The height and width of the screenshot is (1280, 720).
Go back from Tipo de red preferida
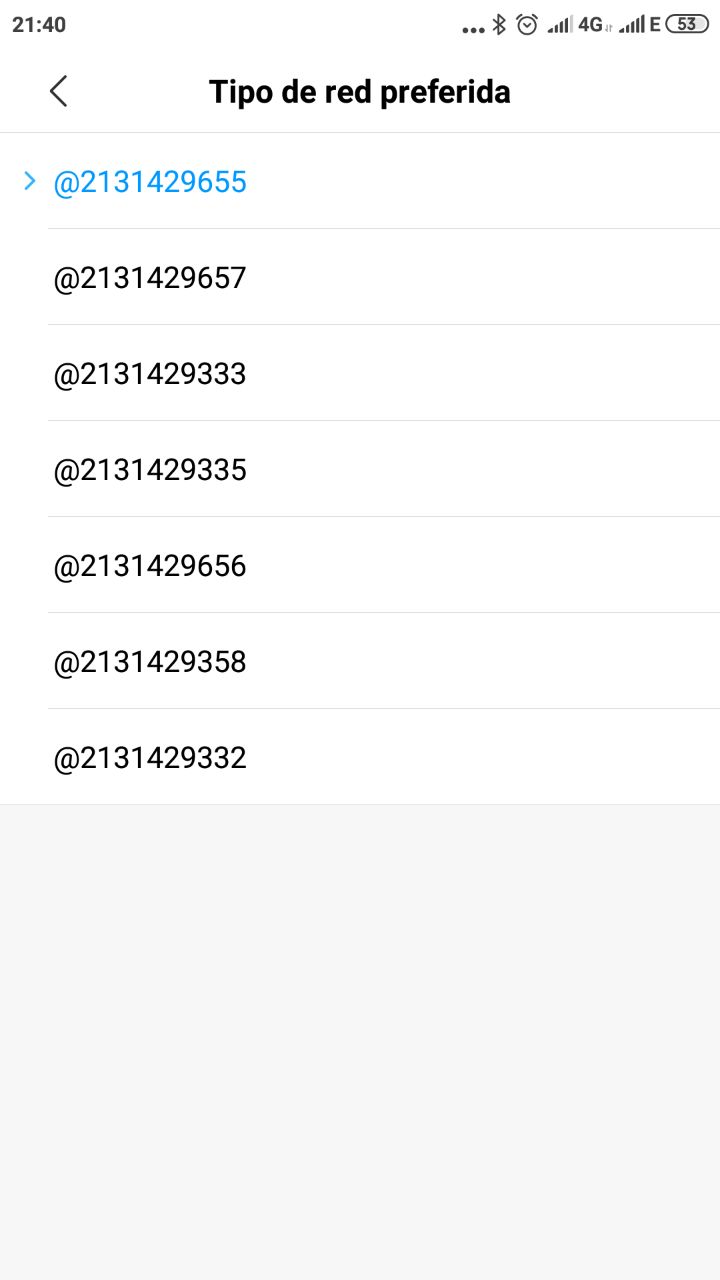(x=58, y=91)
